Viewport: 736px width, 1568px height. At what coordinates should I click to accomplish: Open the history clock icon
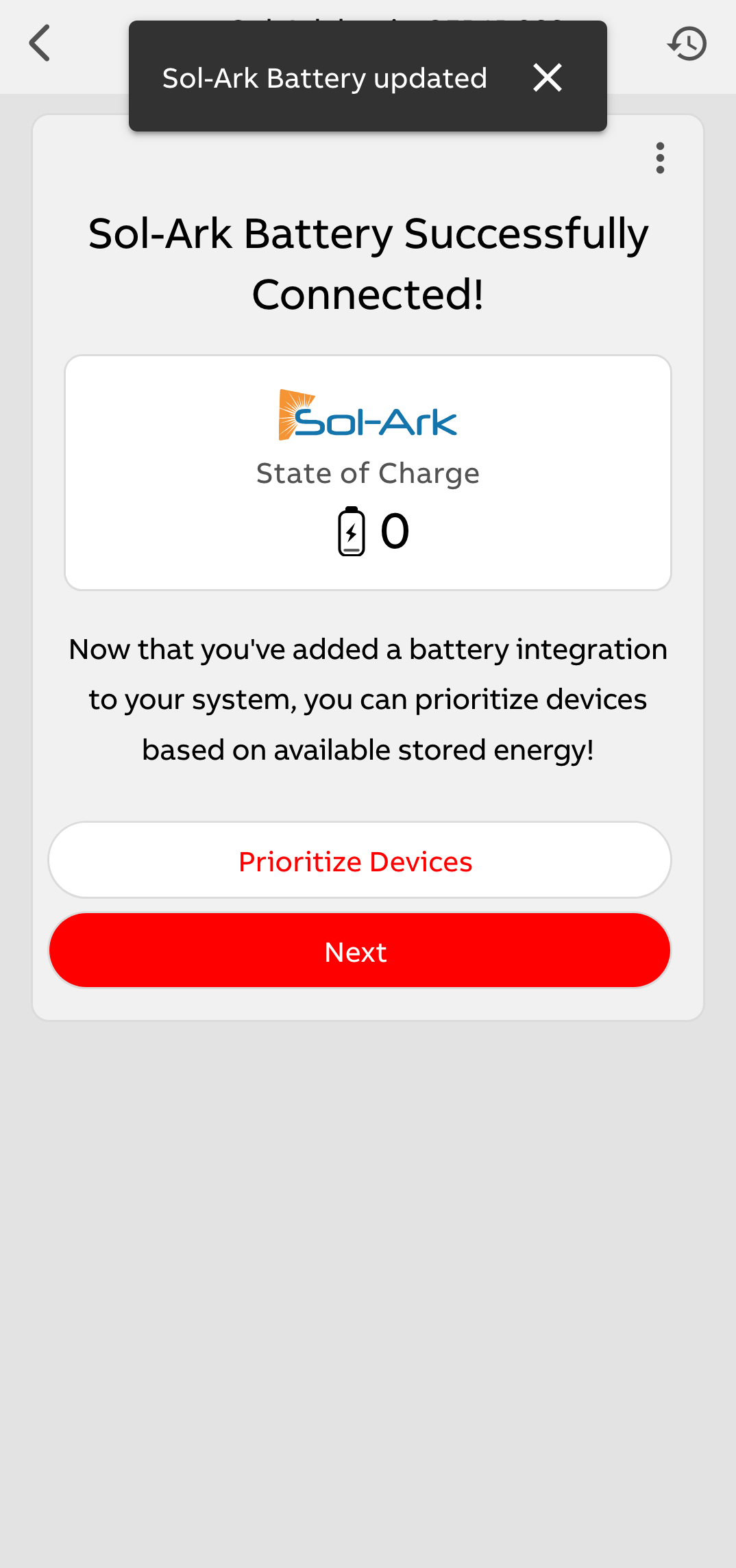687,44
